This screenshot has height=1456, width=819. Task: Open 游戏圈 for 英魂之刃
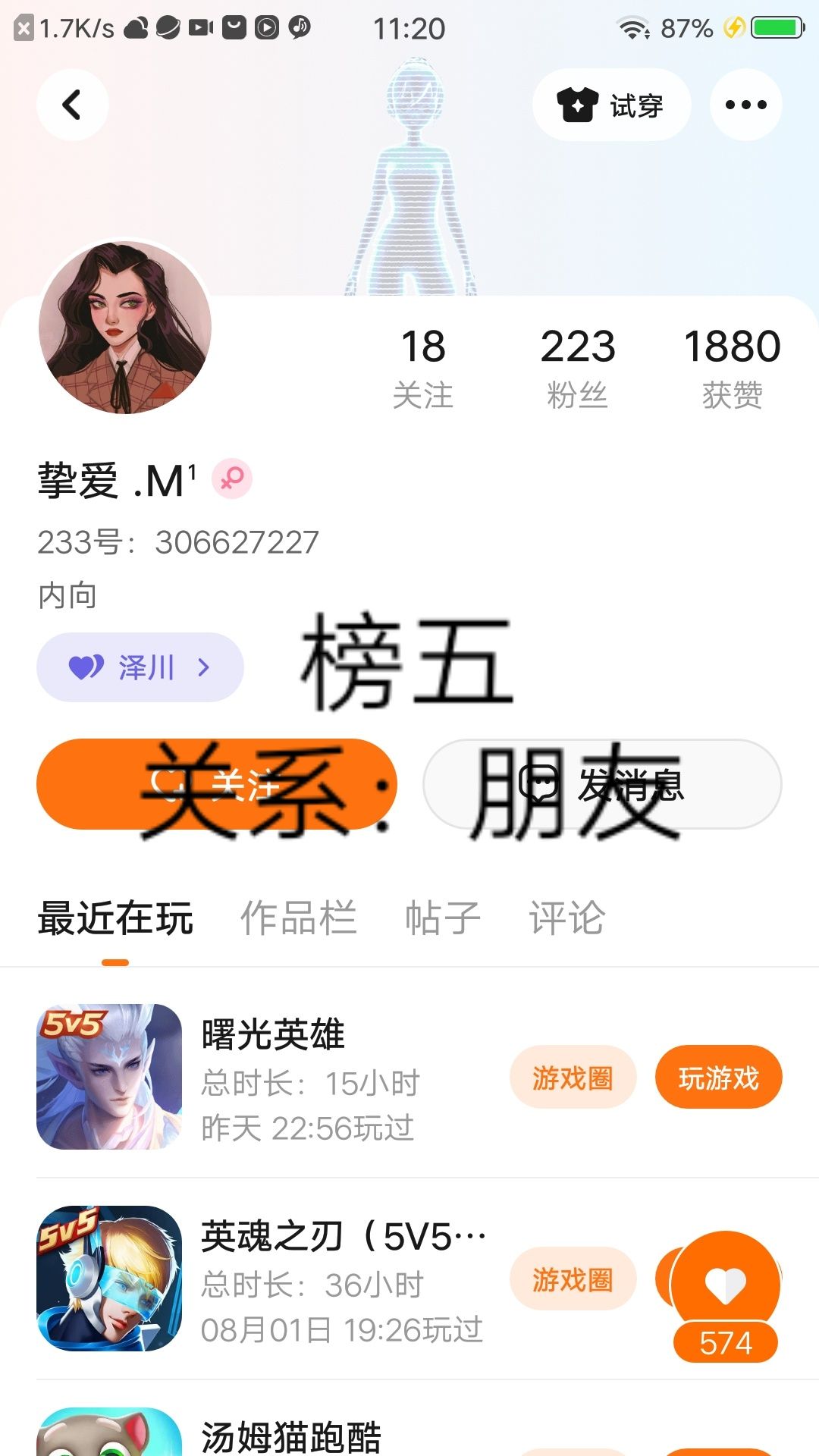[573, 1279]
